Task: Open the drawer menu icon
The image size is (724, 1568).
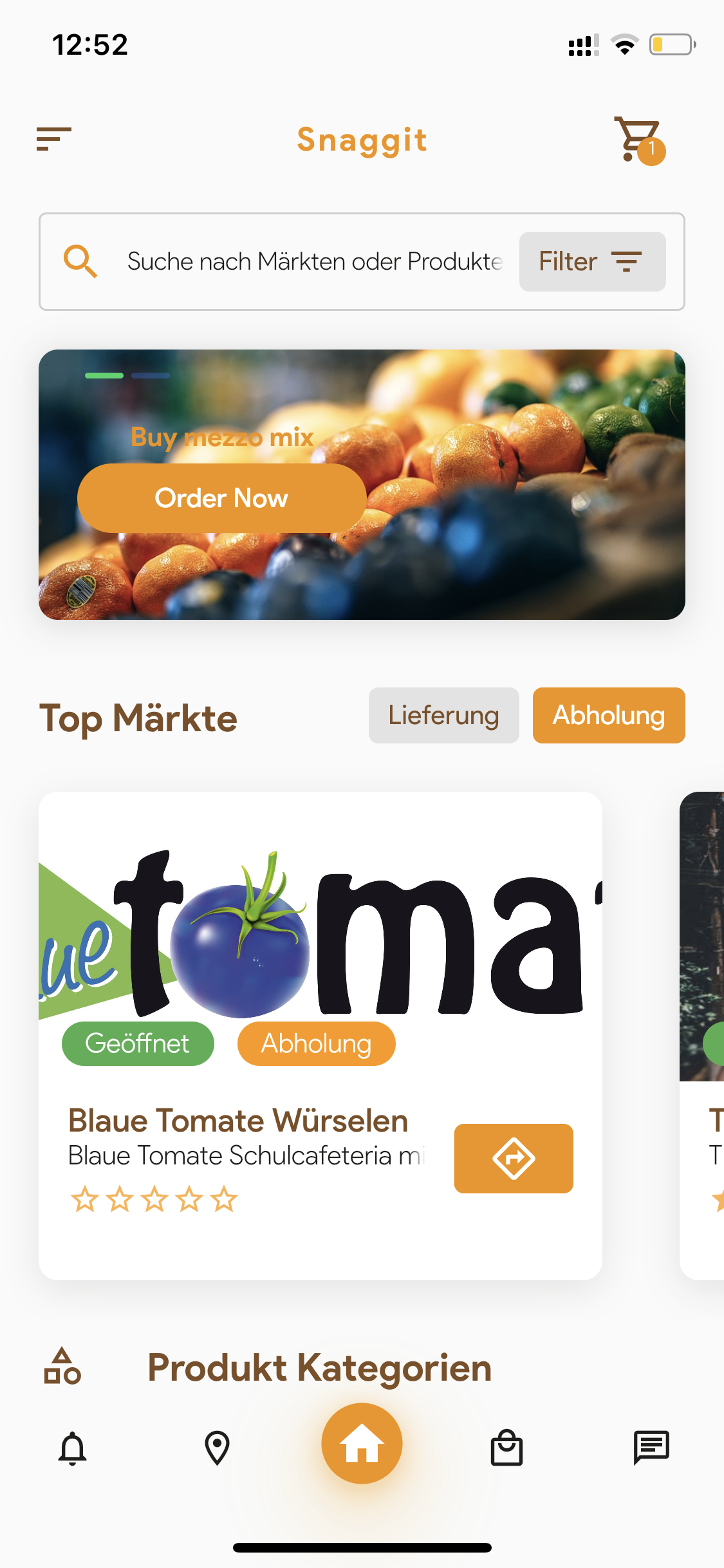Action: (54, 138)
